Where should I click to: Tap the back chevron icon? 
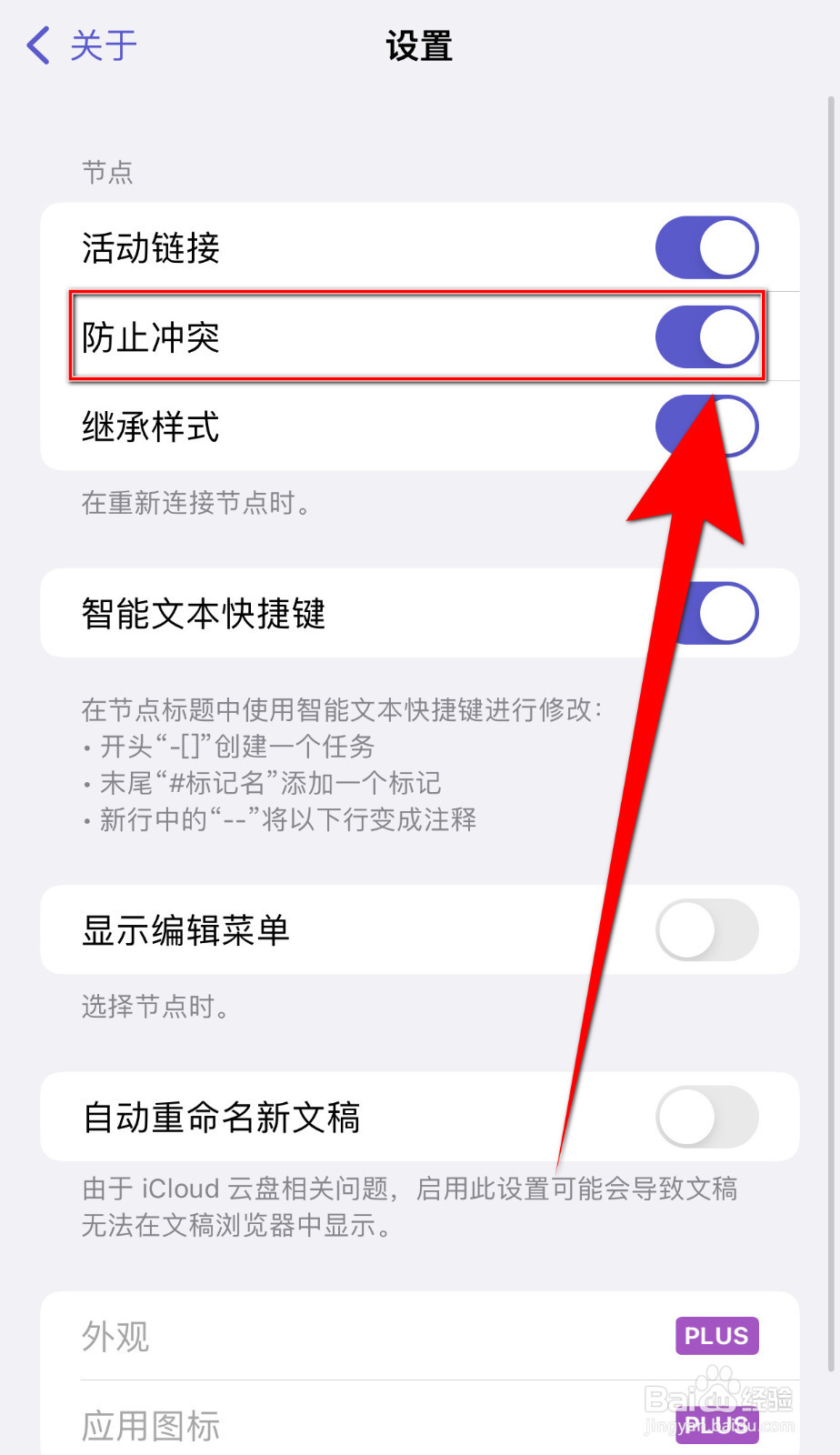tap(37, 45)
